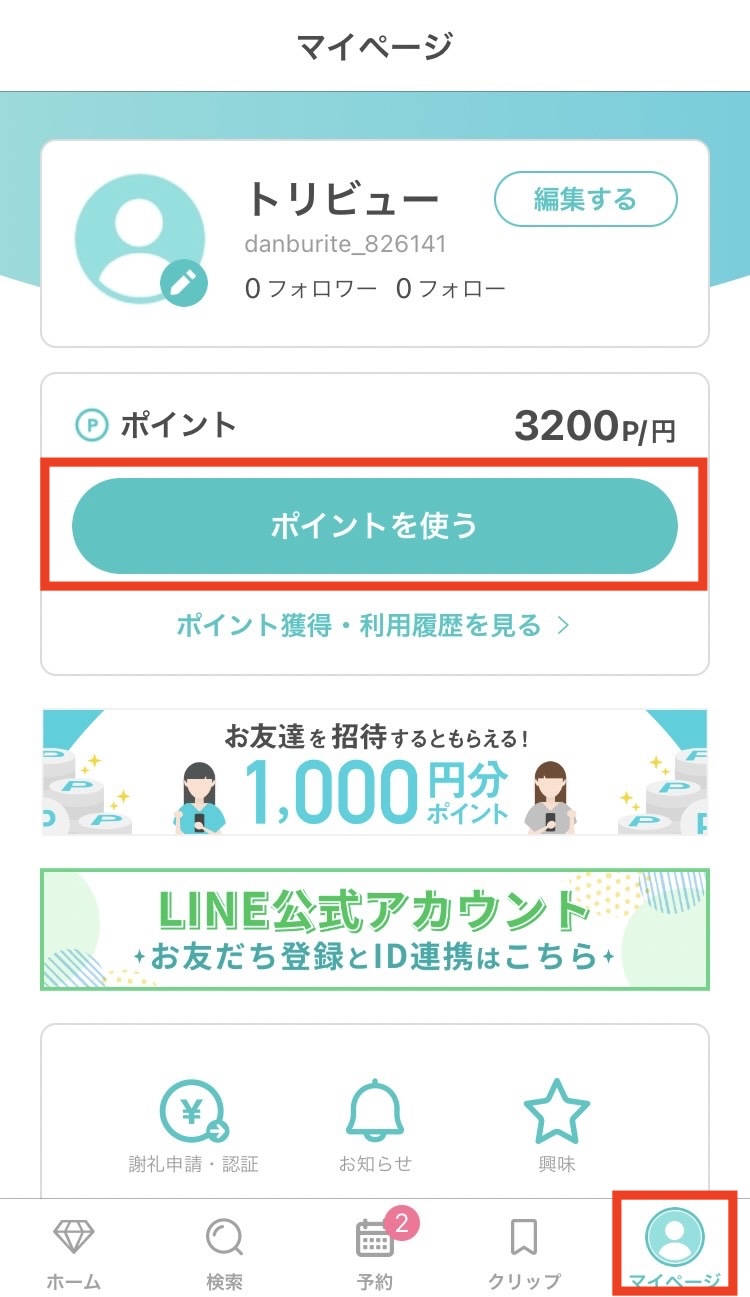Open お知らせ notifications bell
750x1297 pixels.
[375, 1125]
